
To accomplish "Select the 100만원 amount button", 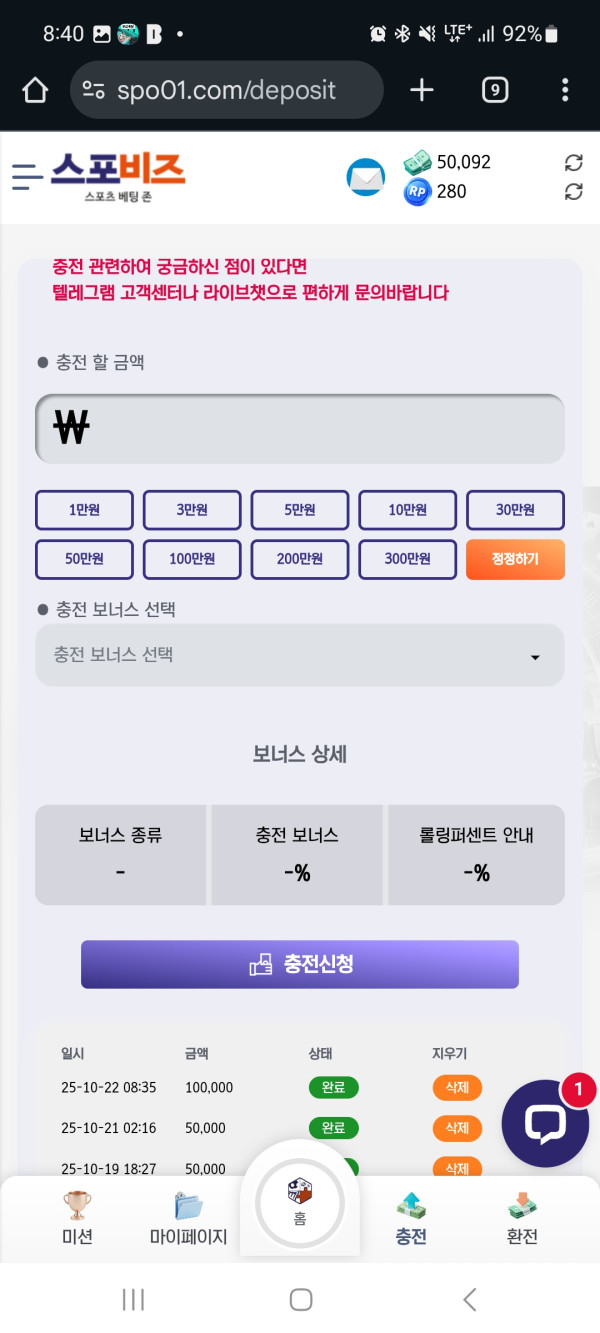I will point(192,559).
